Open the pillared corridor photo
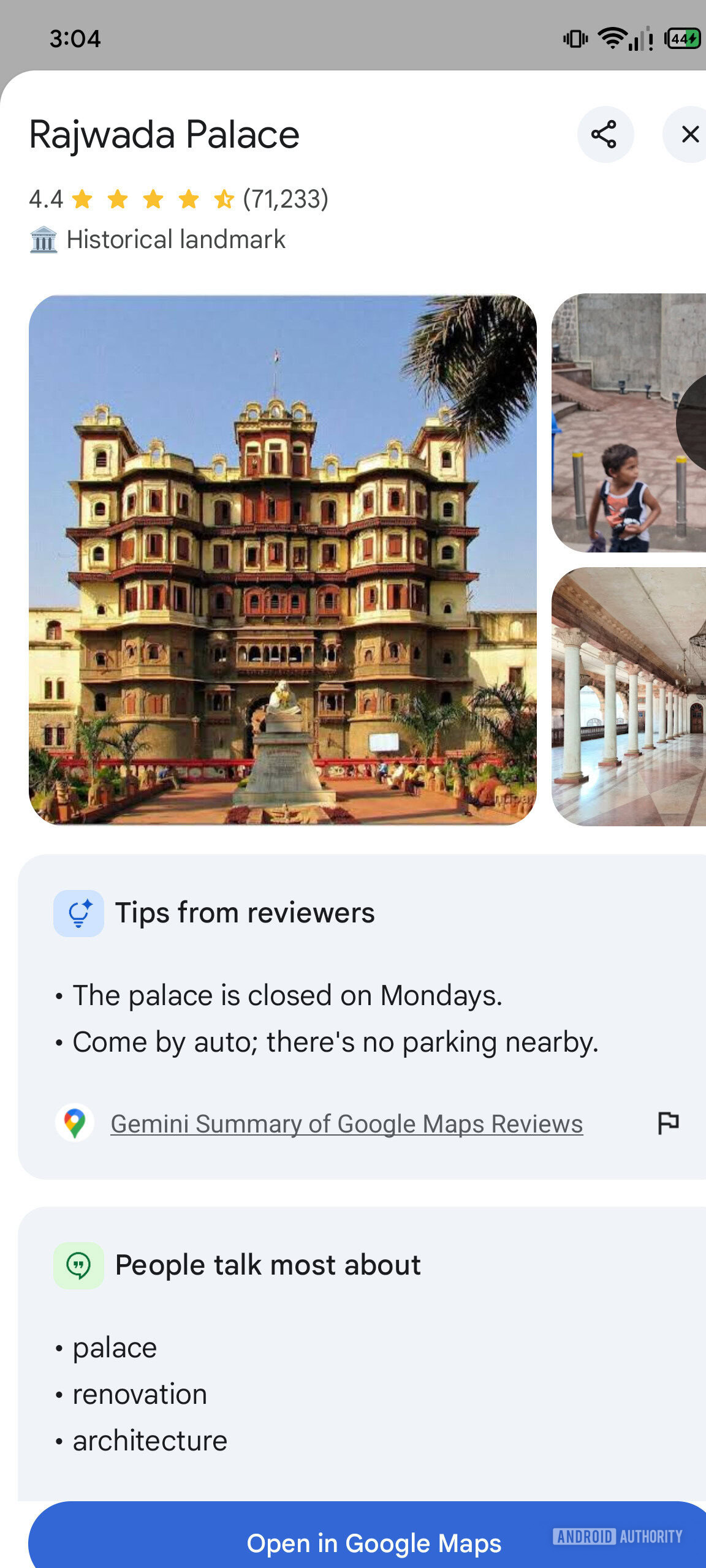Screen dimensions: 706x1568 [x=628, y=697]
